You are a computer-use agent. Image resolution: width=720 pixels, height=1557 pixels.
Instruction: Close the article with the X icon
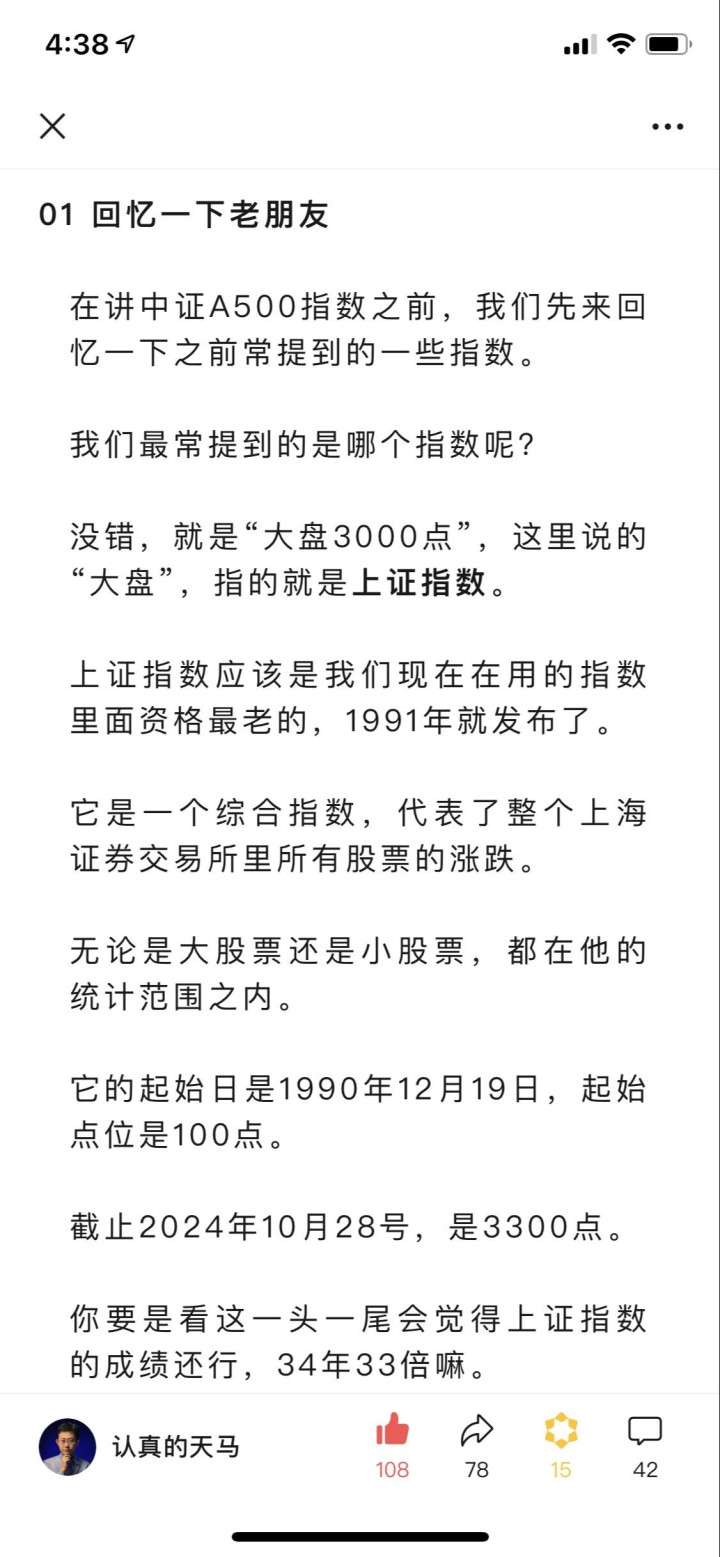pyautogui.click(x=52, y=126)
